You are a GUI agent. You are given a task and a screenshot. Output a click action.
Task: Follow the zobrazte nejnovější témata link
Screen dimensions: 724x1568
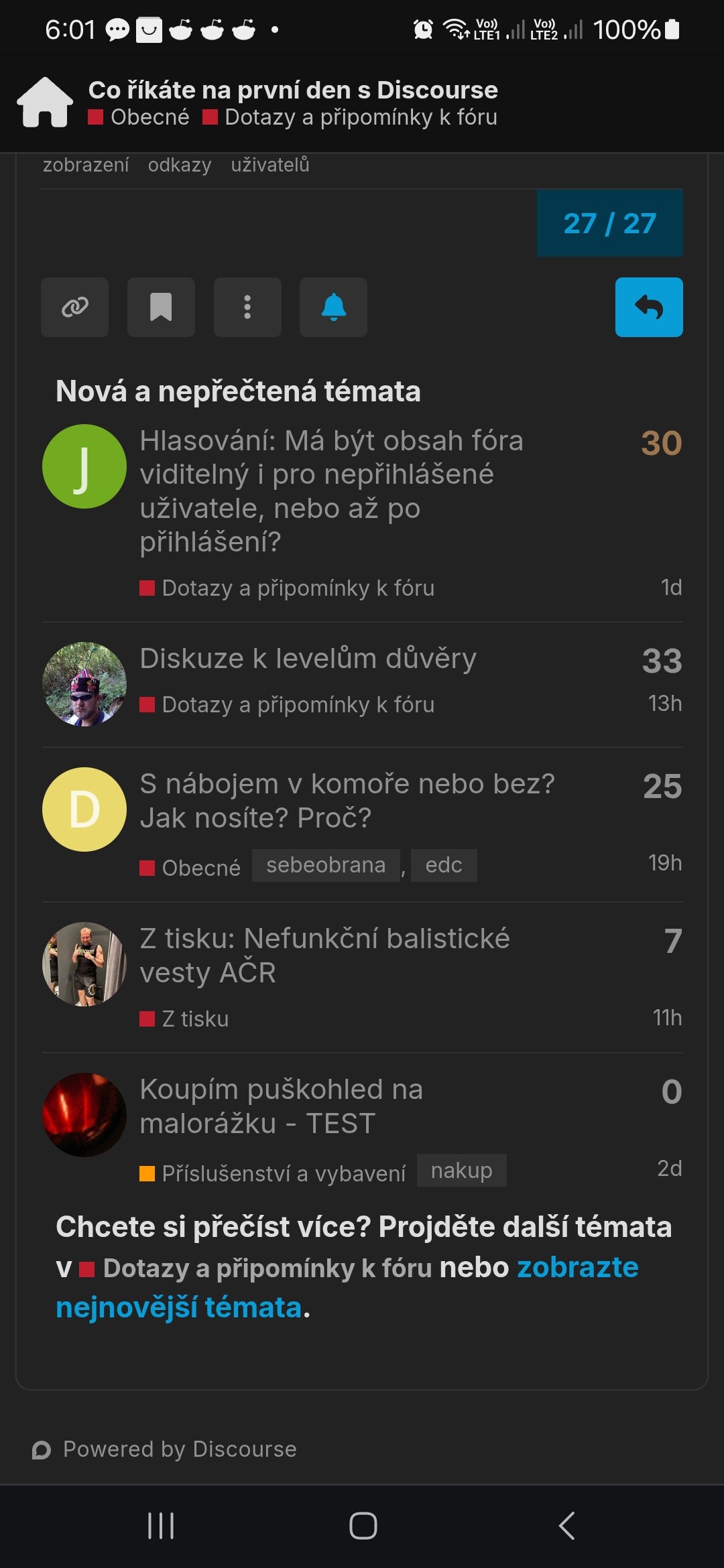pyautogui.click(x=347, y=1287)
